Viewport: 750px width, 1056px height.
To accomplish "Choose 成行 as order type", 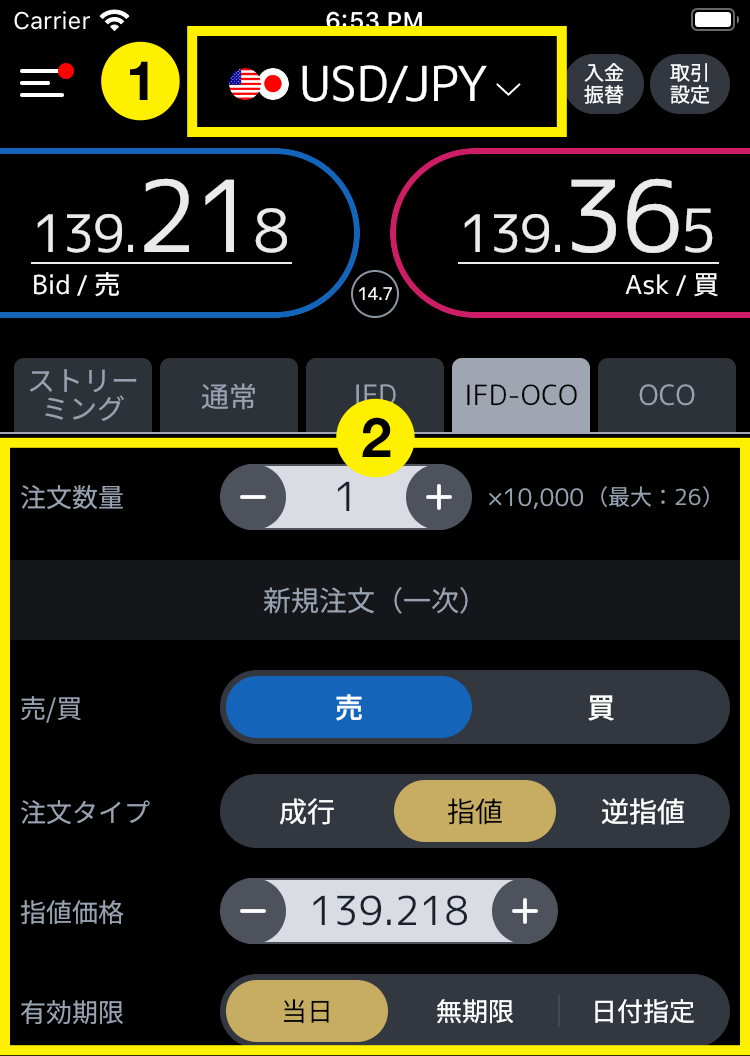I will (x=307, y=811).
